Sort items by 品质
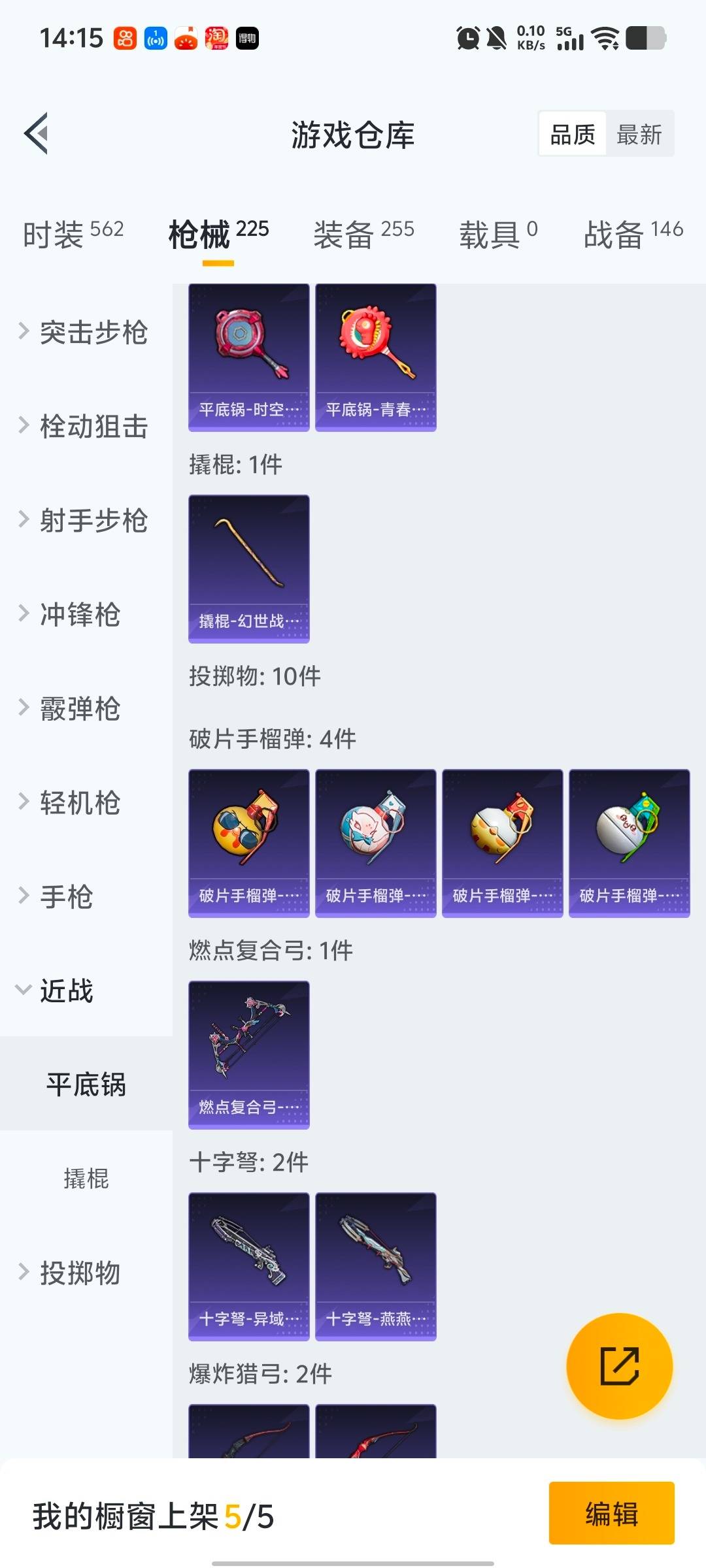This screenshot has height=1568, width=706. click(x=573, y=135)
